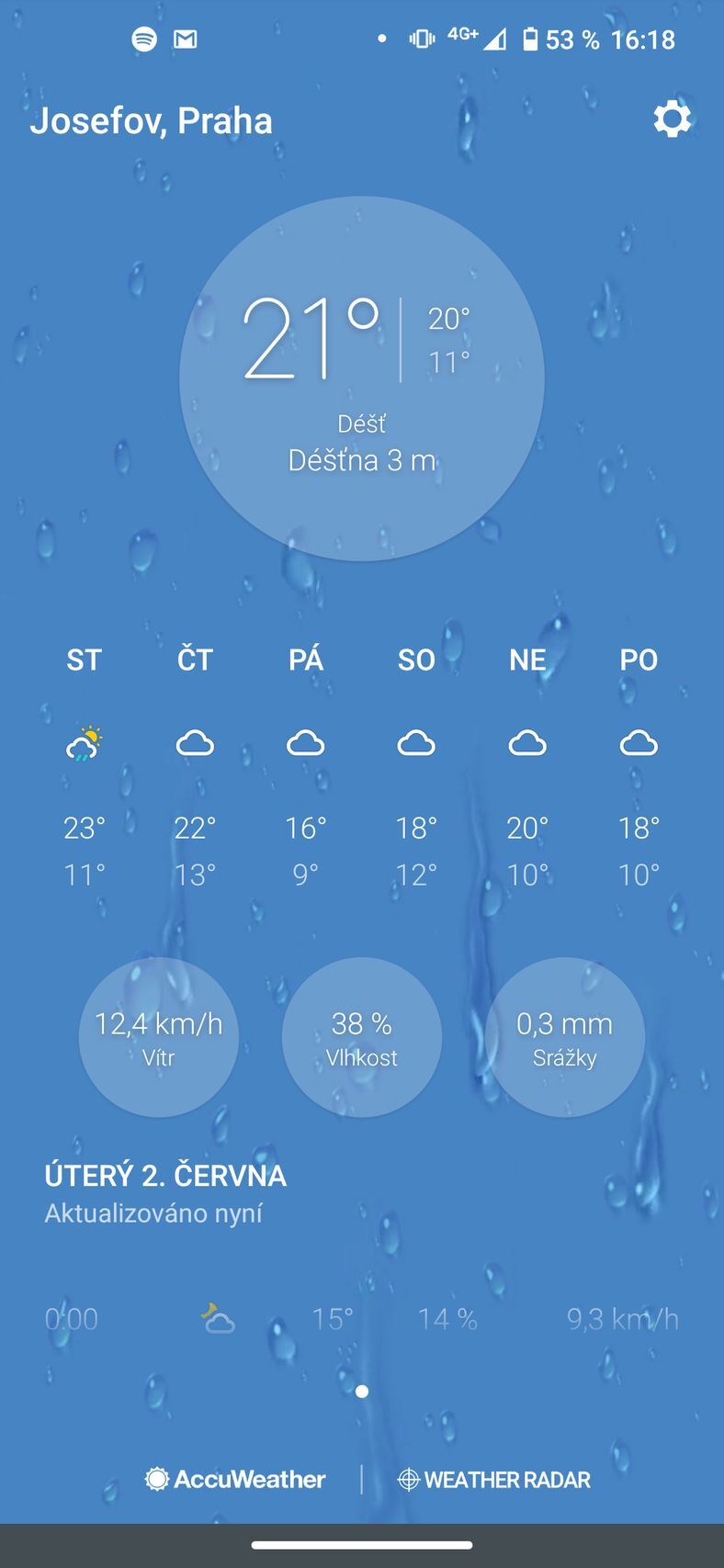The height and width of the screenshot is (1568, 724).
Task: Tap the cloud icon under NE
Action: pyautogui.click(x=527, y=744)
